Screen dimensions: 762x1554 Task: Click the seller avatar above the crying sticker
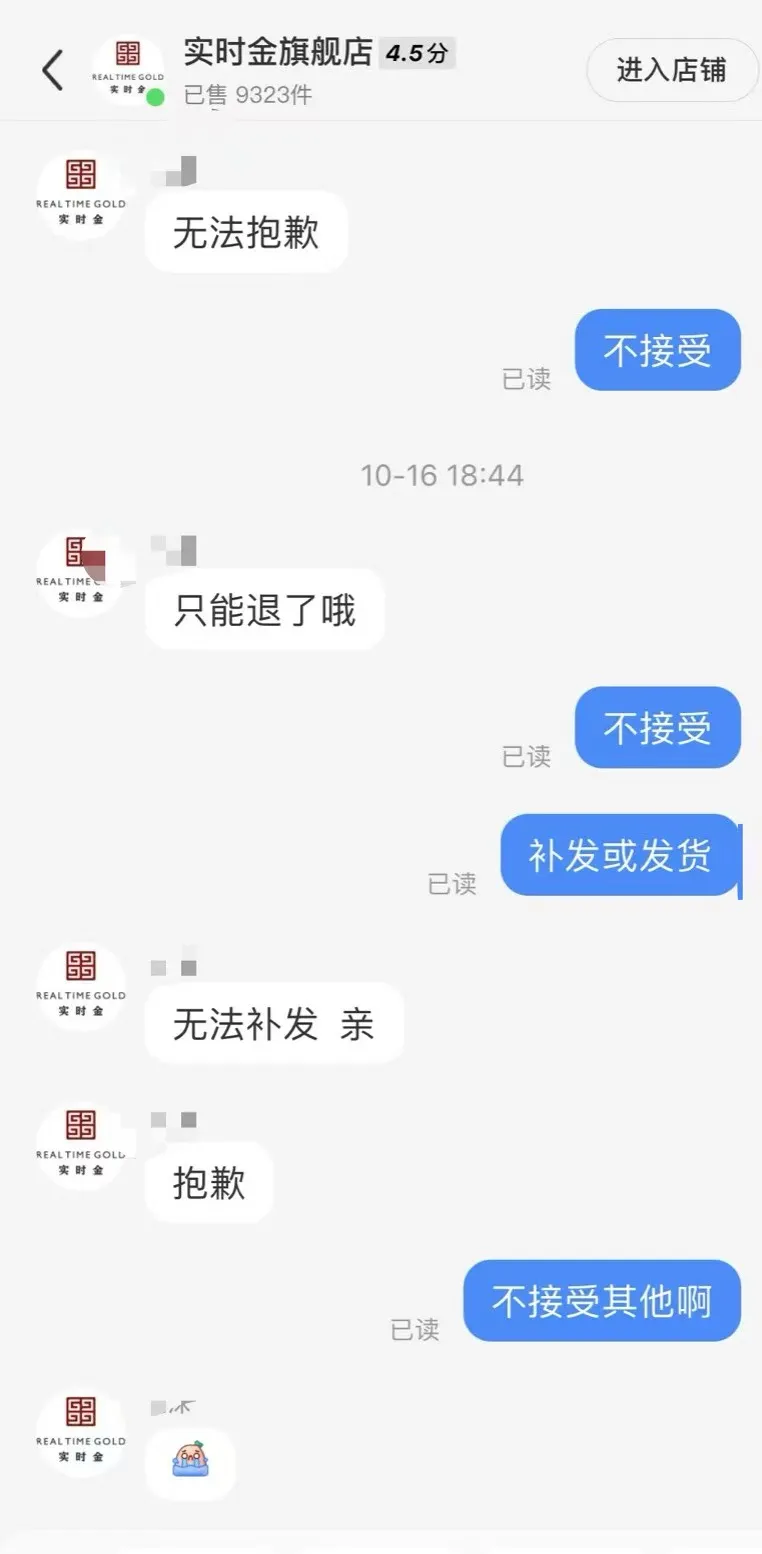(81, 1432)
